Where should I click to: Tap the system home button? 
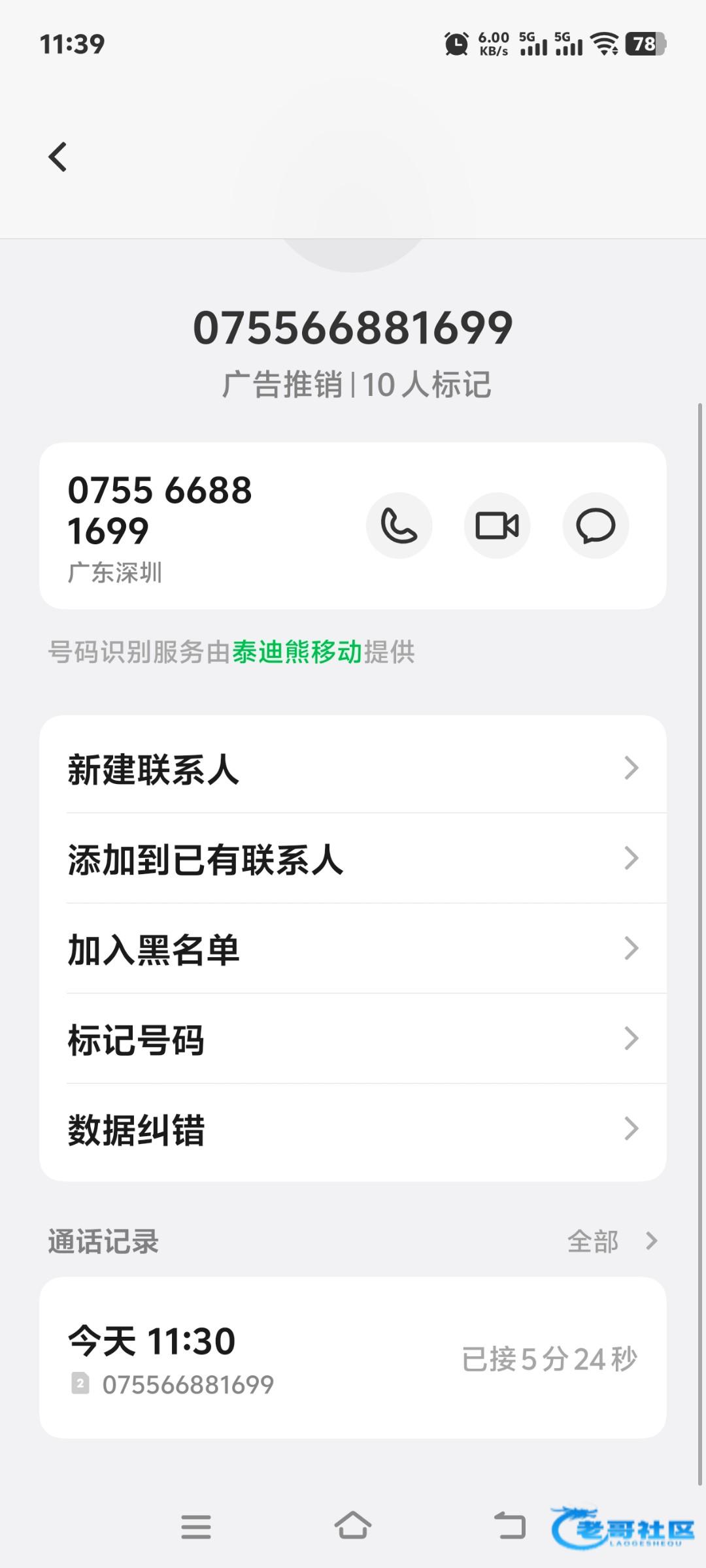(353, 1527)
